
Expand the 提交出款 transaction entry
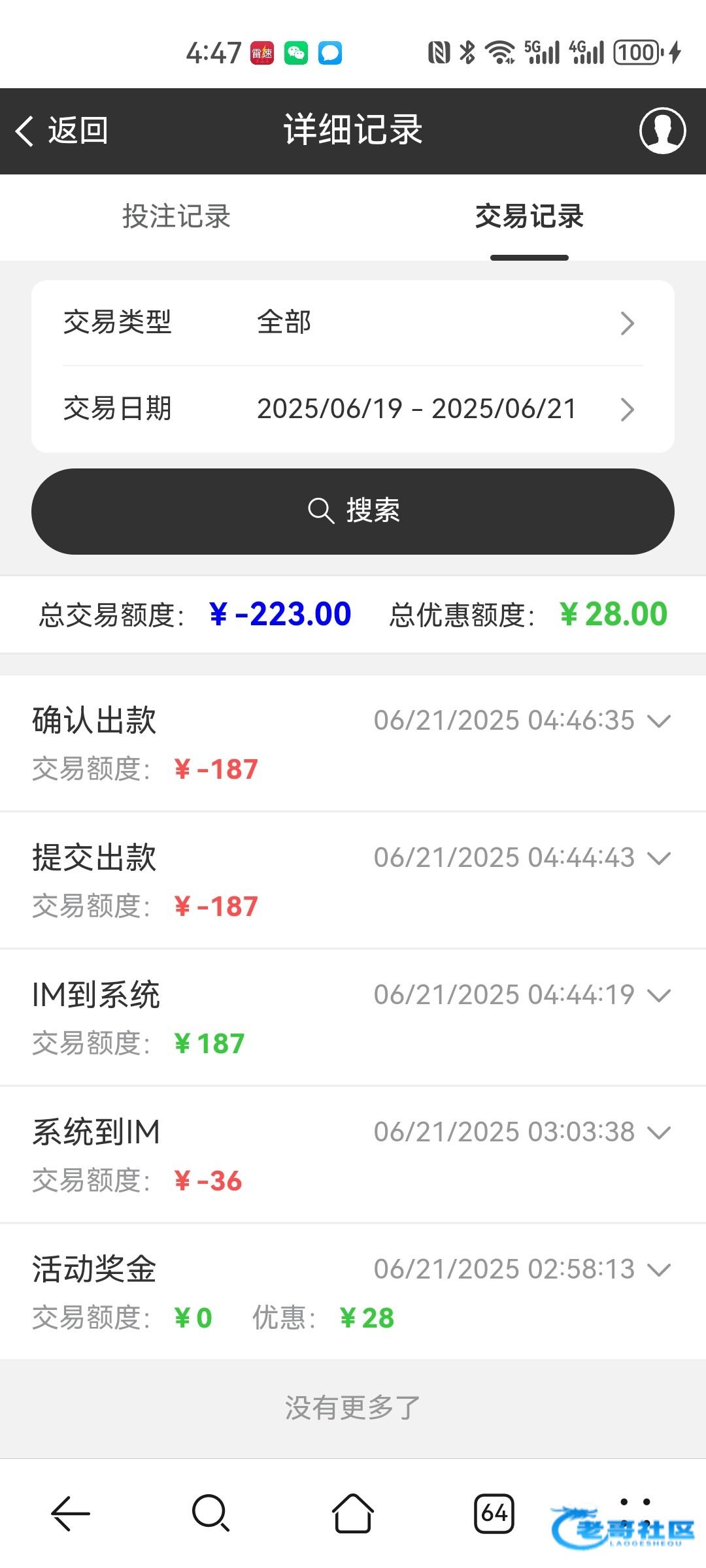658,858
